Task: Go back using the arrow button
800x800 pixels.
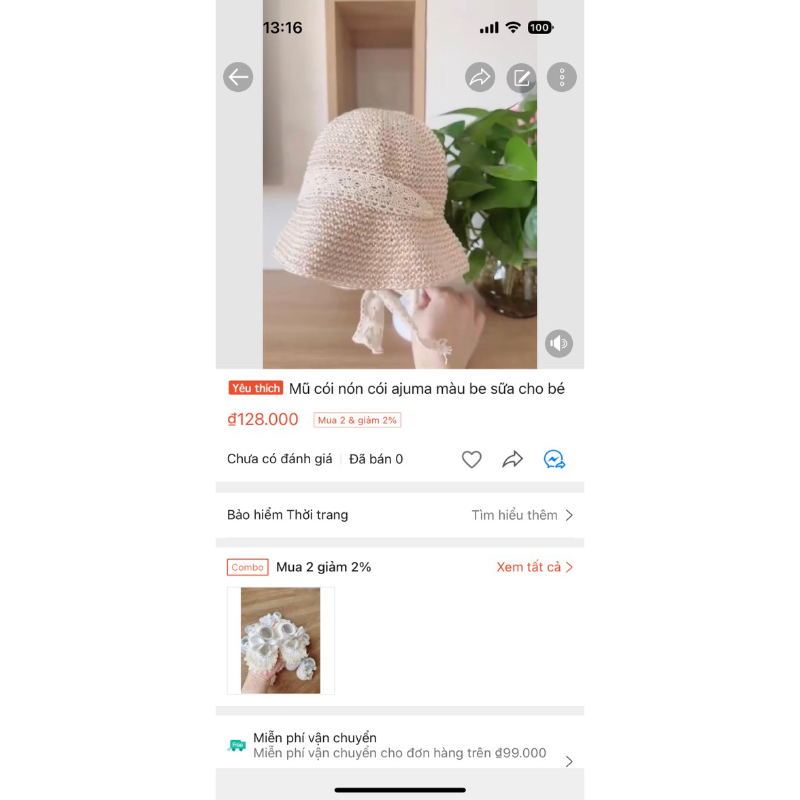Action: tap(238, 77)
